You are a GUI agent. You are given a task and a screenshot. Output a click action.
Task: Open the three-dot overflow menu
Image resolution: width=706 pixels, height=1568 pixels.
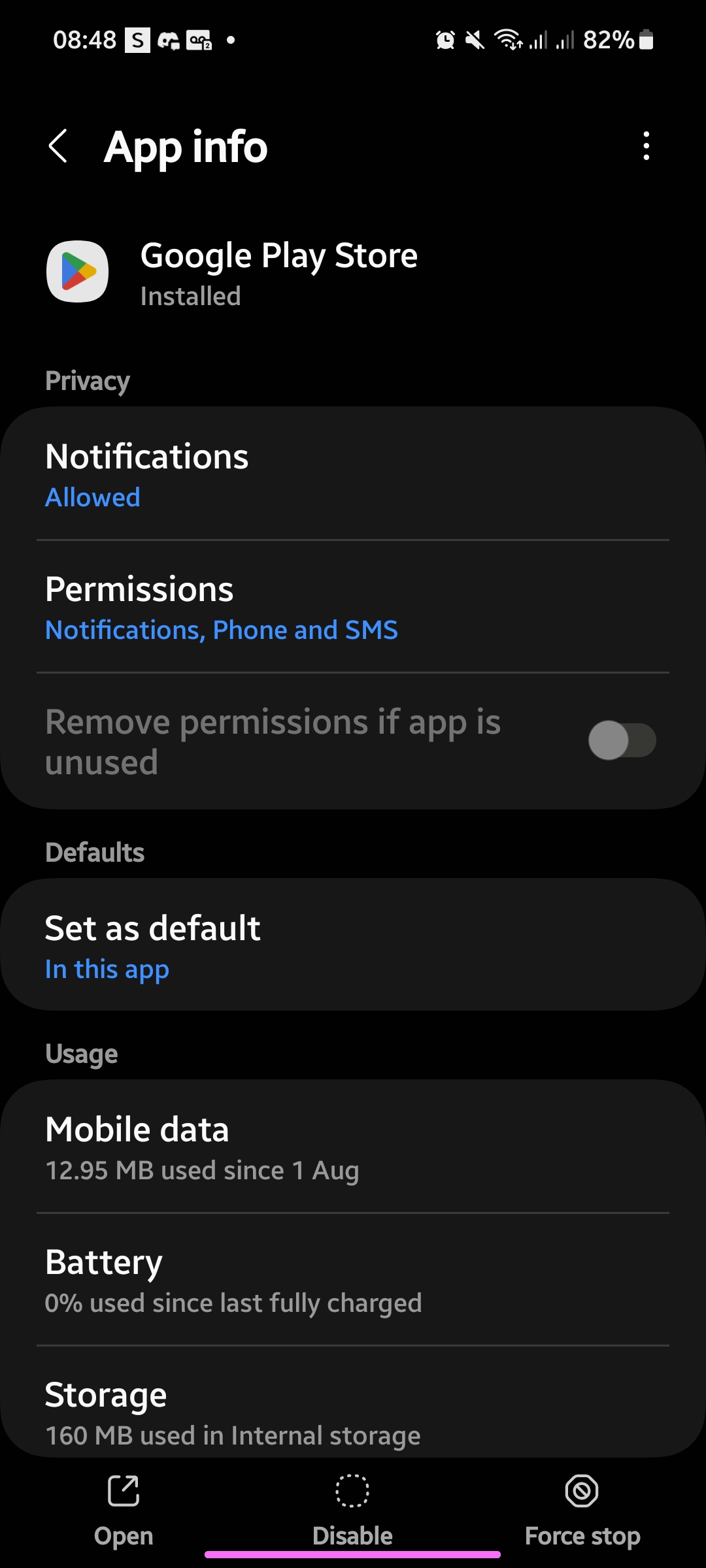[646, 146]
